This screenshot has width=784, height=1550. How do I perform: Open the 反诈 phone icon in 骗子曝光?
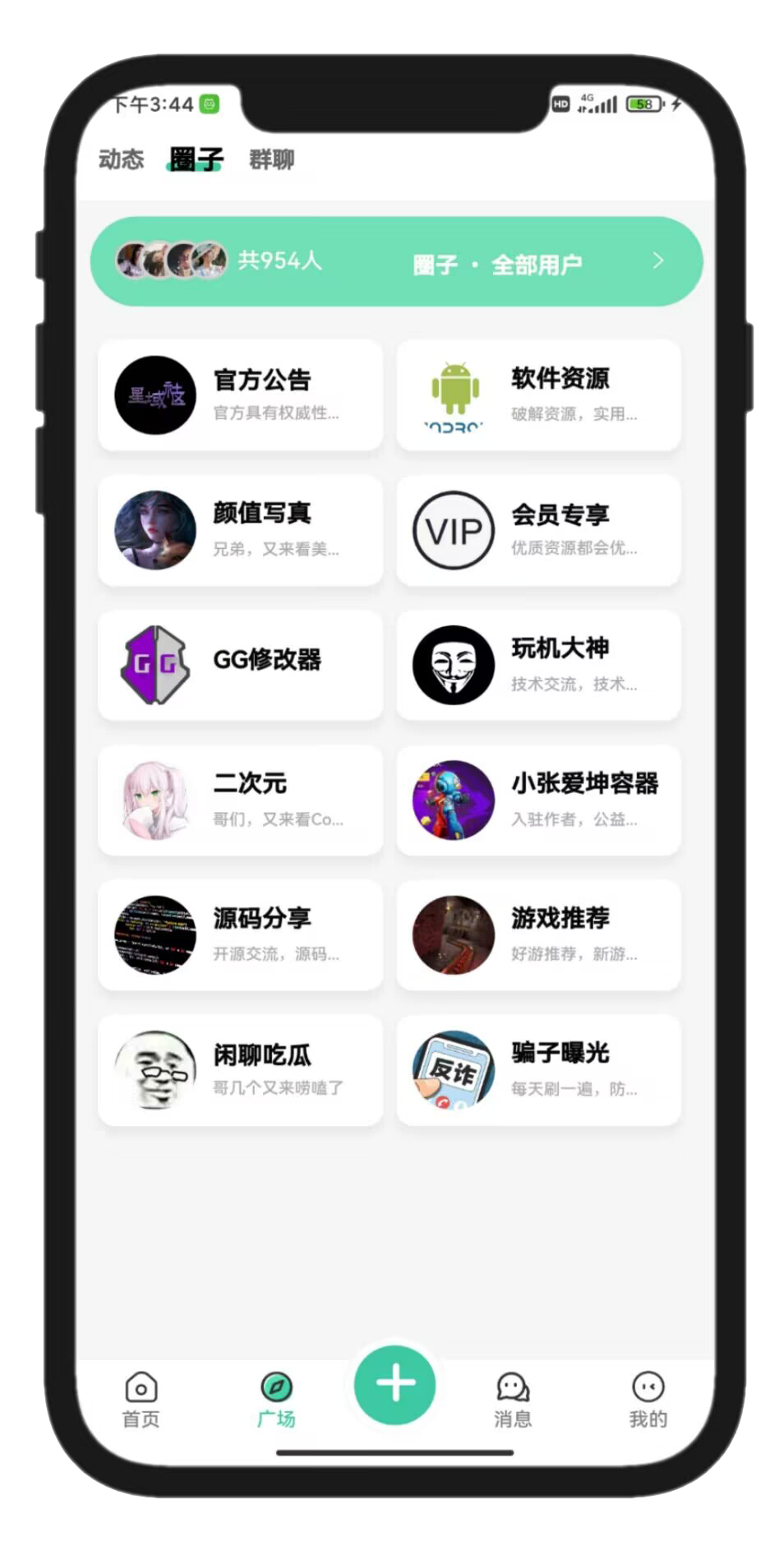click(452, 1070)
